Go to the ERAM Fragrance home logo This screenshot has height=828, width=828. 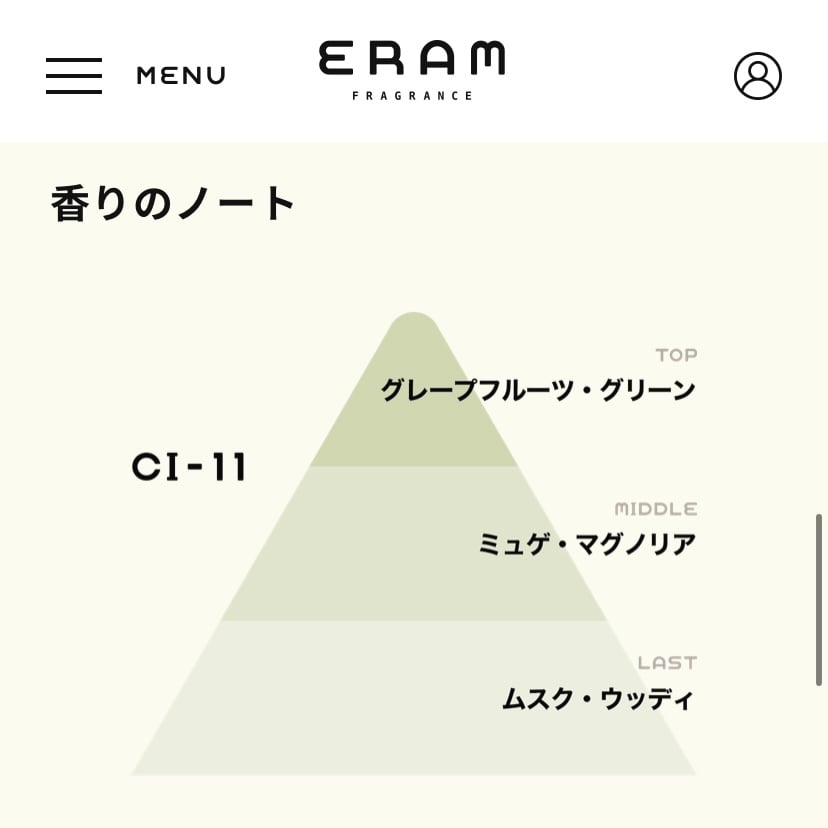(412, 68)
